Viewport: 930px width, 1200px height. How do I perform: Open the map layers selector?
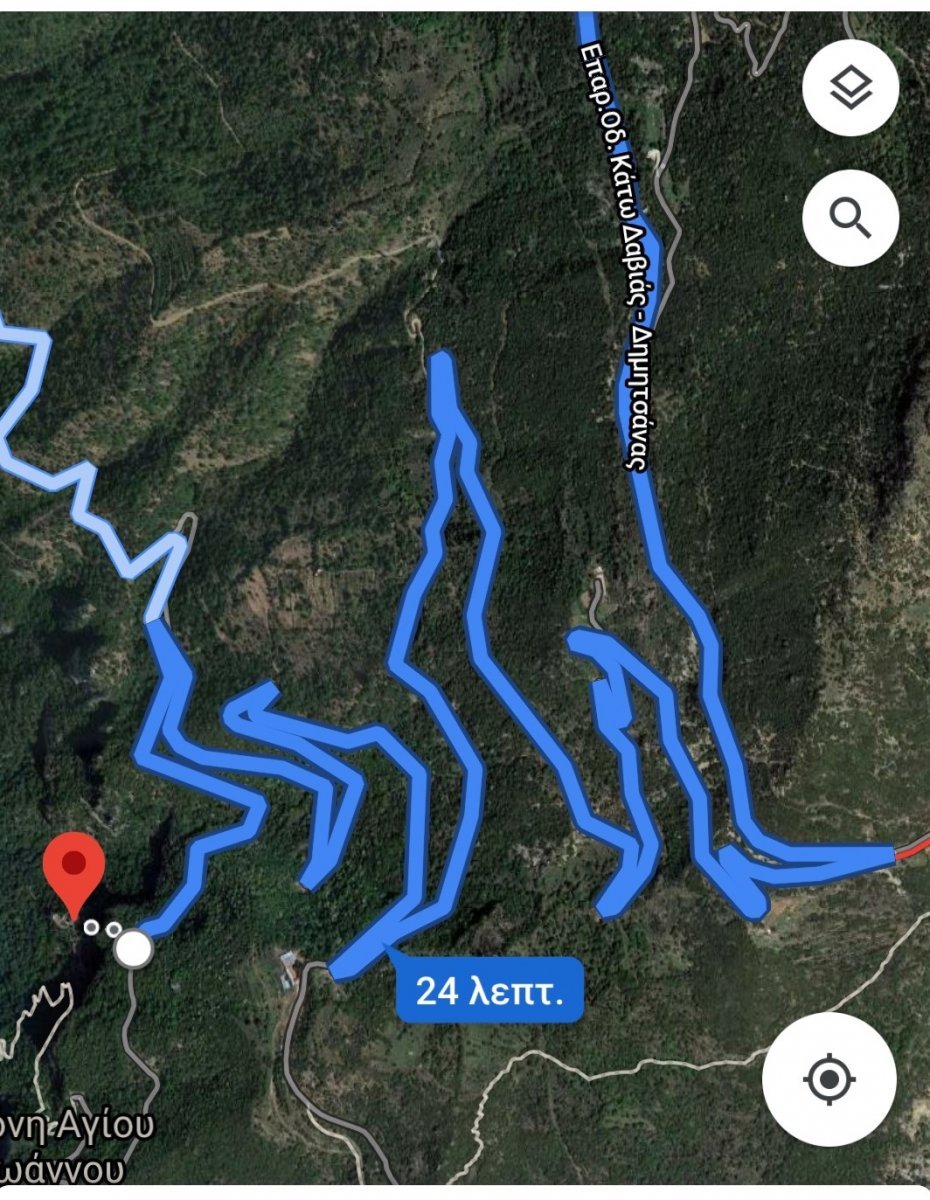pos(850,89)
